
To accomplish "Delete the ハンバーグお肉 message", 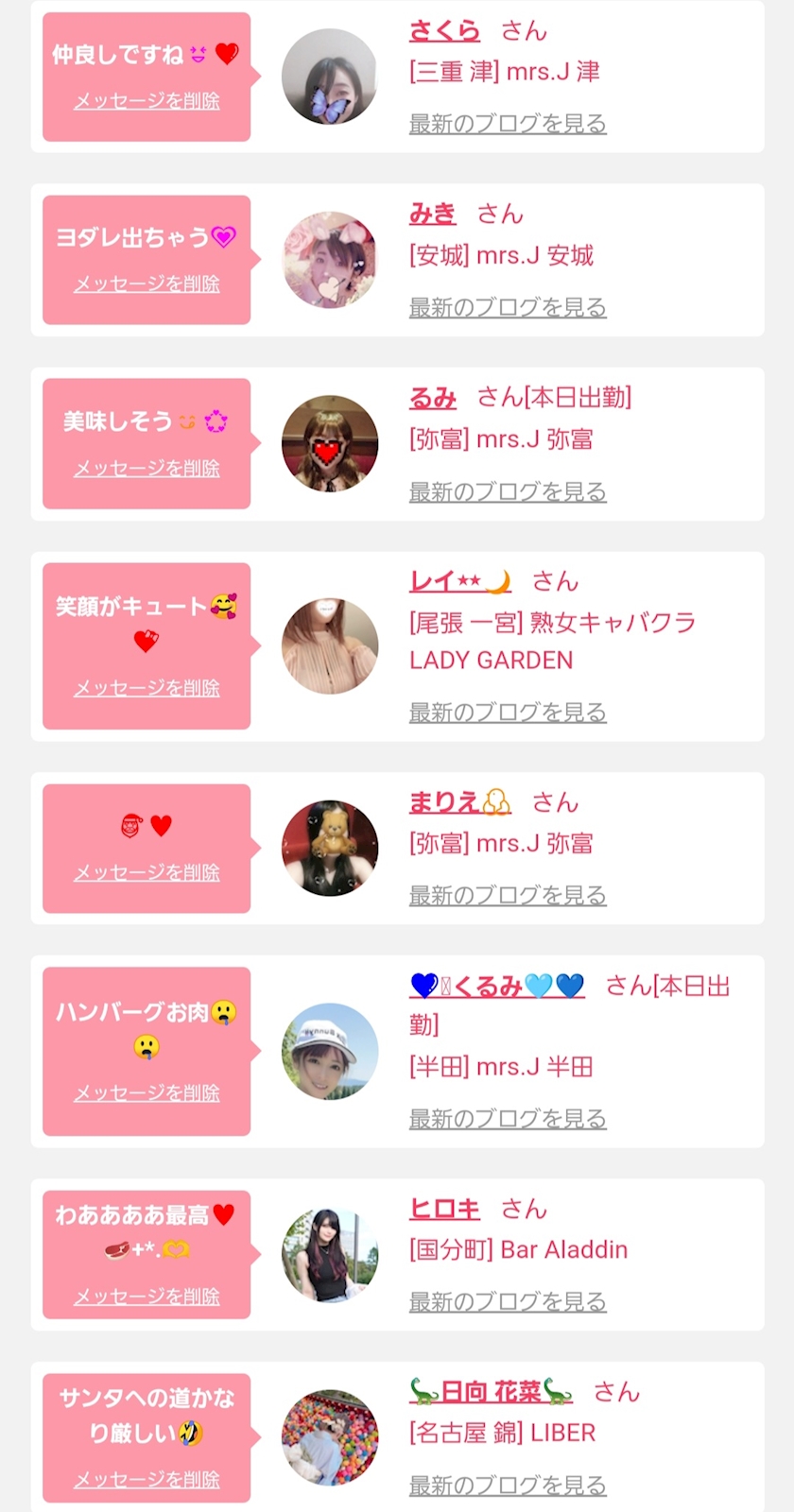I will (x=147, y=1093).
